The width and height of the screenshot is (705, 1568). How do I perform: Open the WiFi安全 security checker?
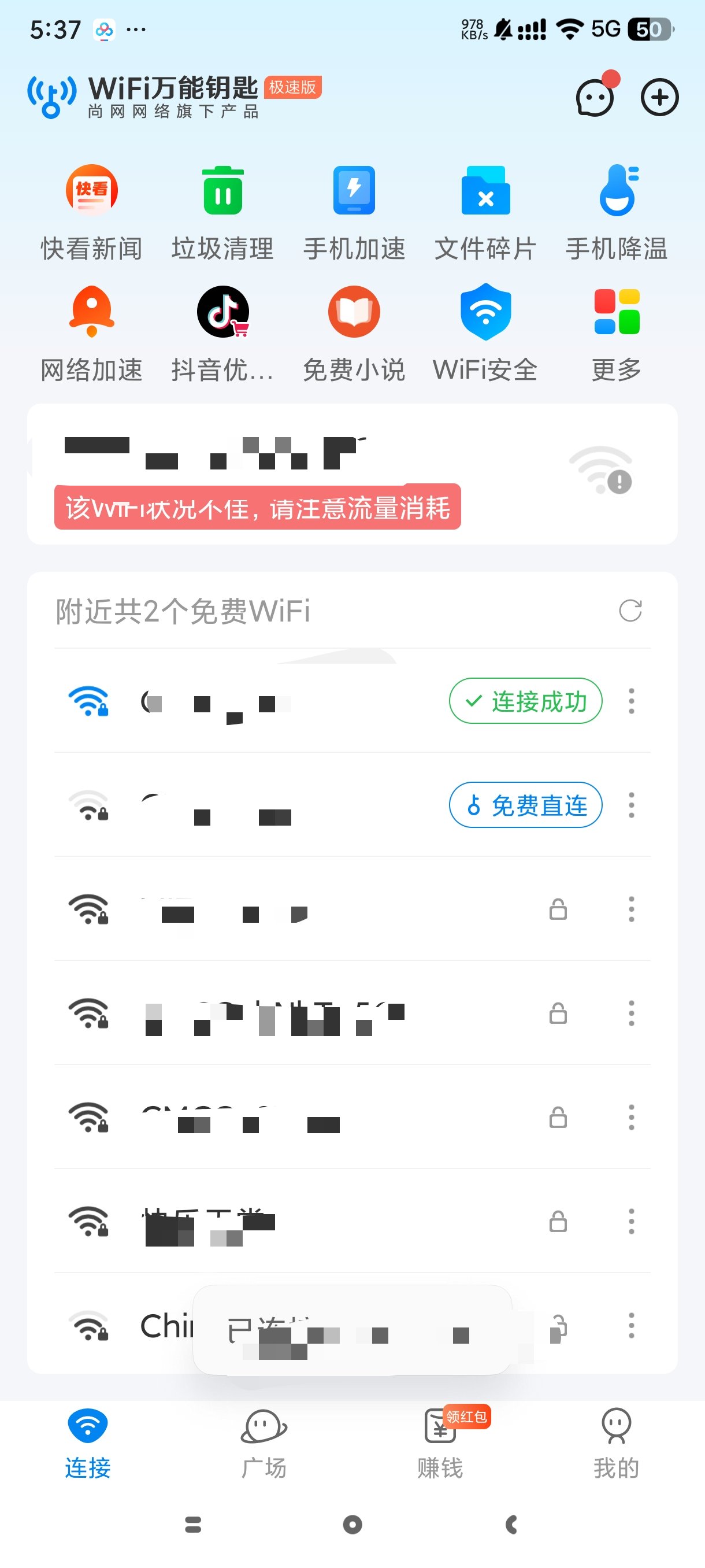pos(485,332)
